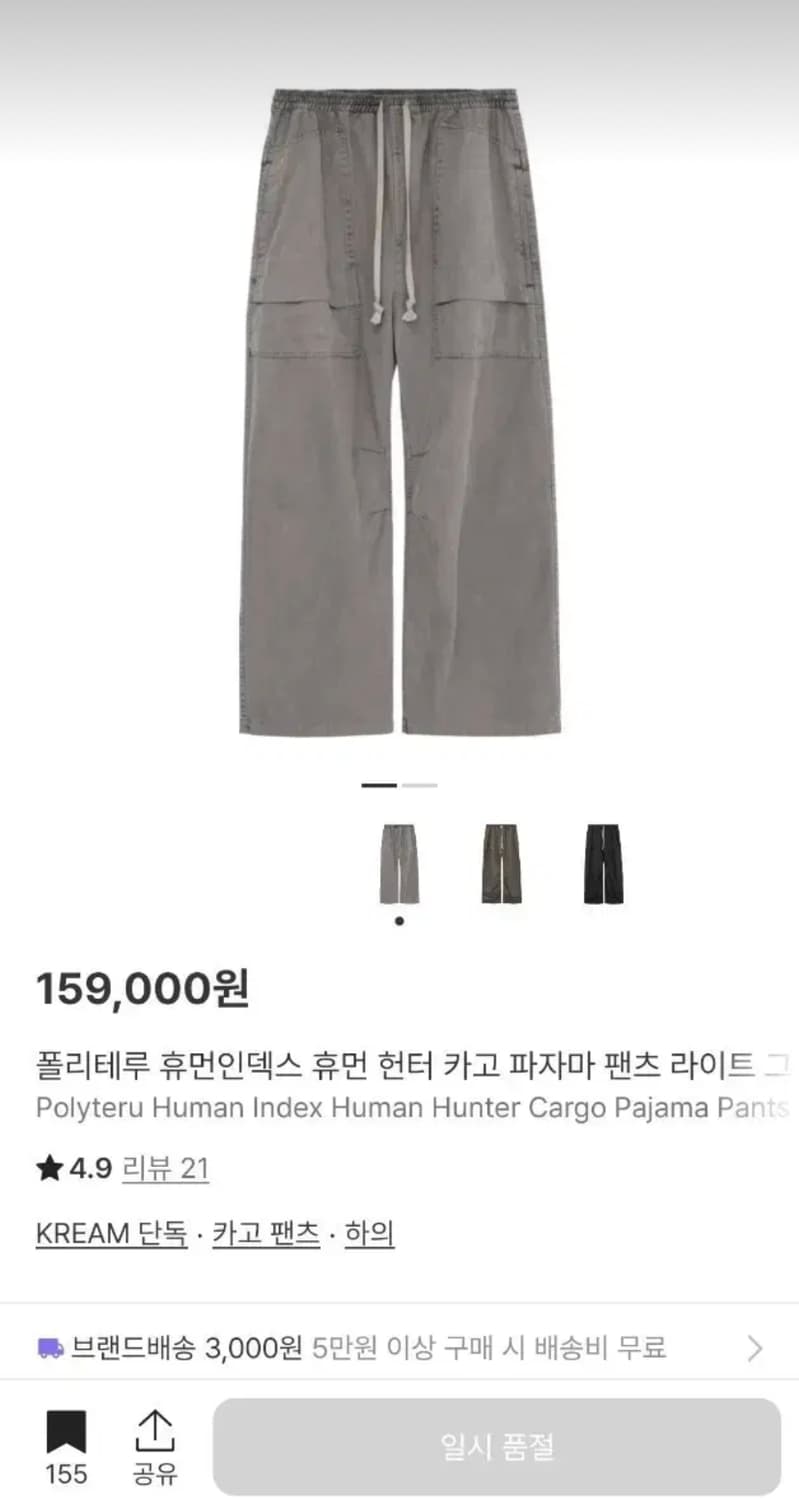Select the black pants color thumbnail
Screen dimensions: 799x1500
point(599,864)
